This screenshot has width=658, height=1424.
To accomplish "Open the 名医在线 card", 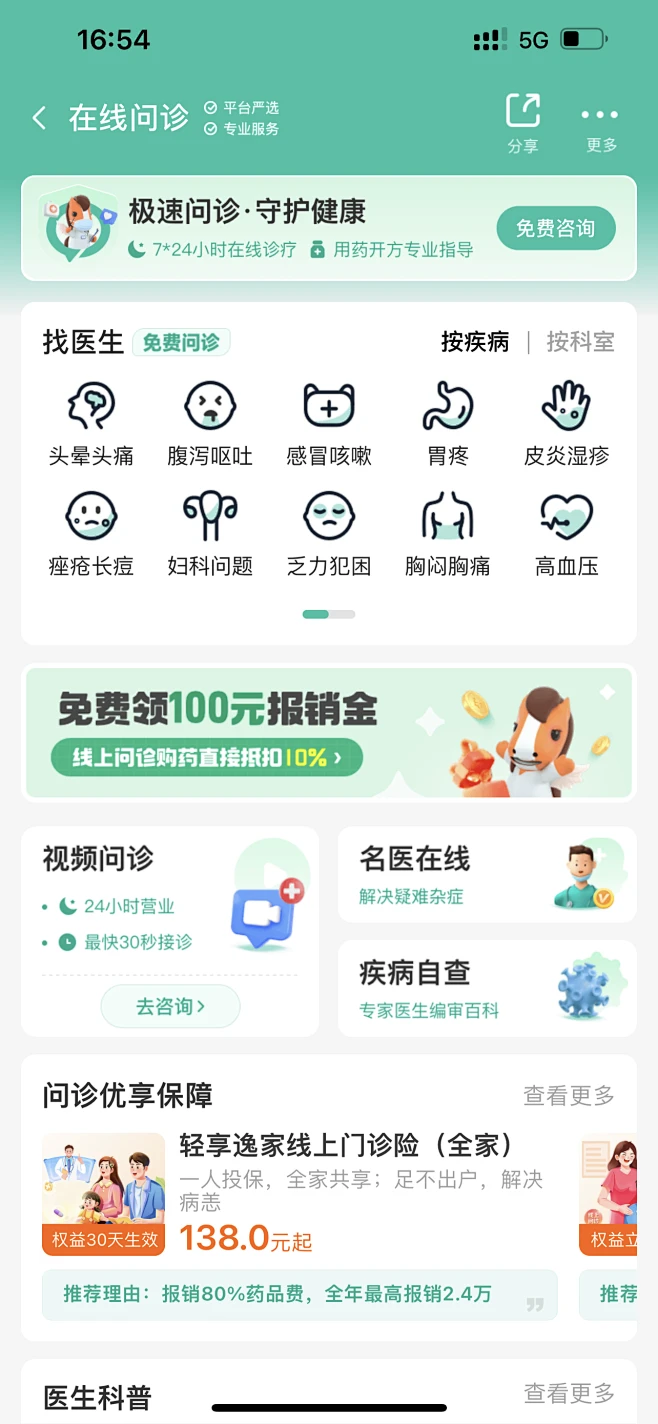I will 486,874.
